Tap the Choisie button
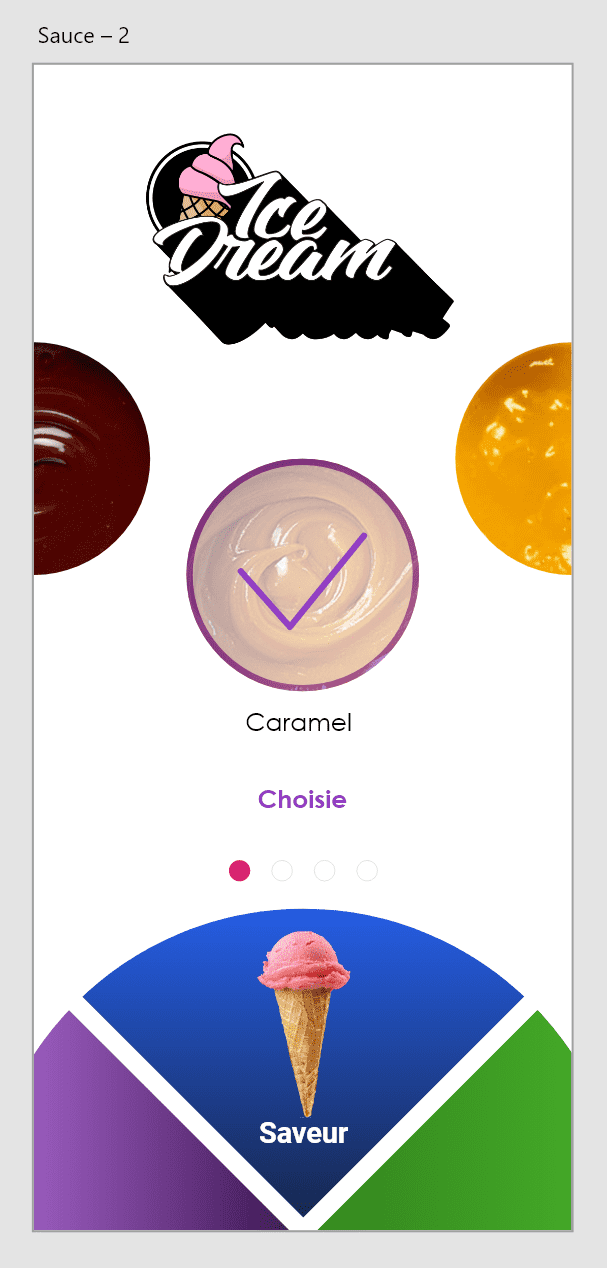 pos(302,799)
